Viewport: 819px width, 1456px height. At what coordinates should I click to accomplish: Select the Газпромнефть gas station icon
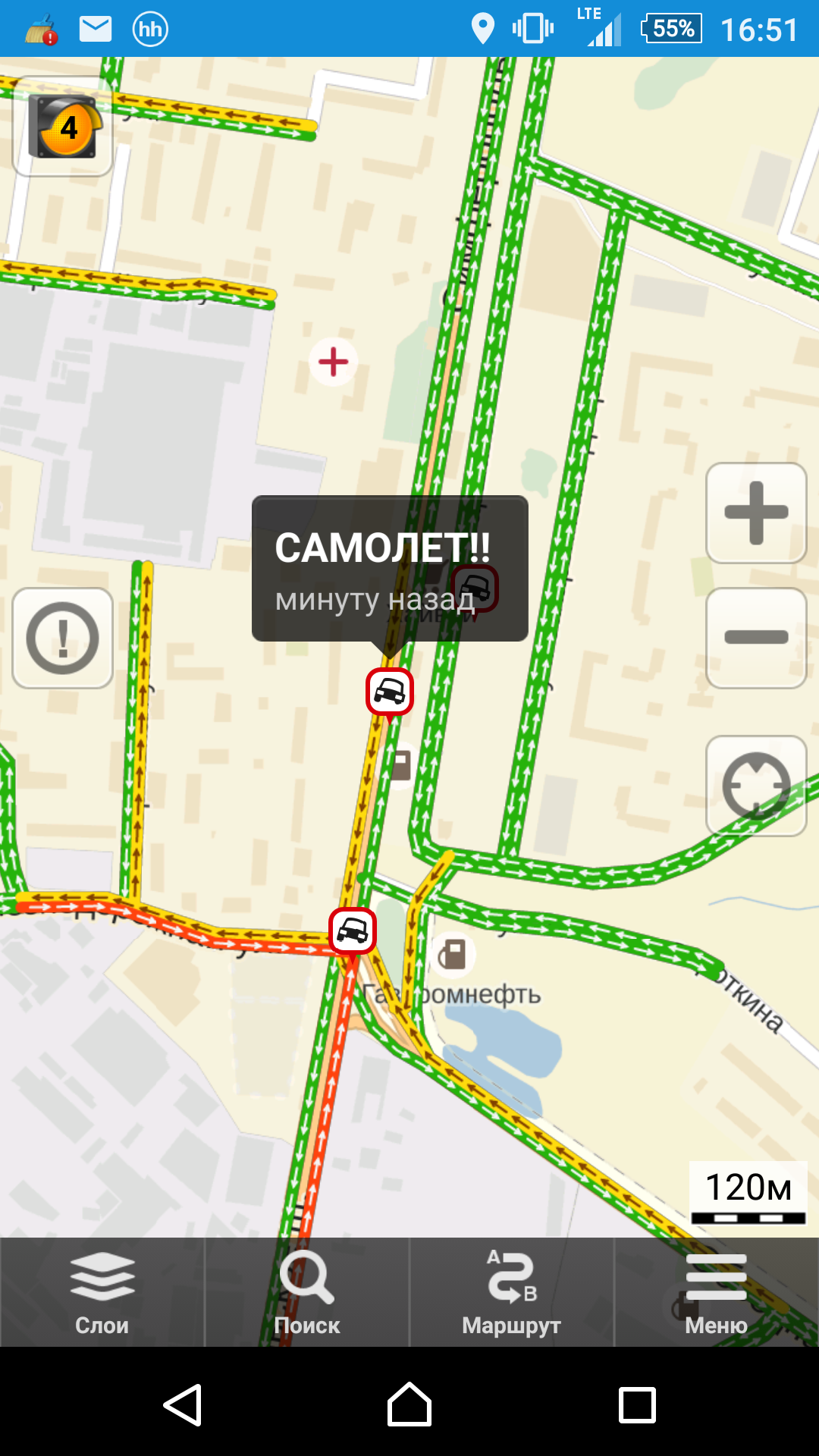(x=453, y=954)
